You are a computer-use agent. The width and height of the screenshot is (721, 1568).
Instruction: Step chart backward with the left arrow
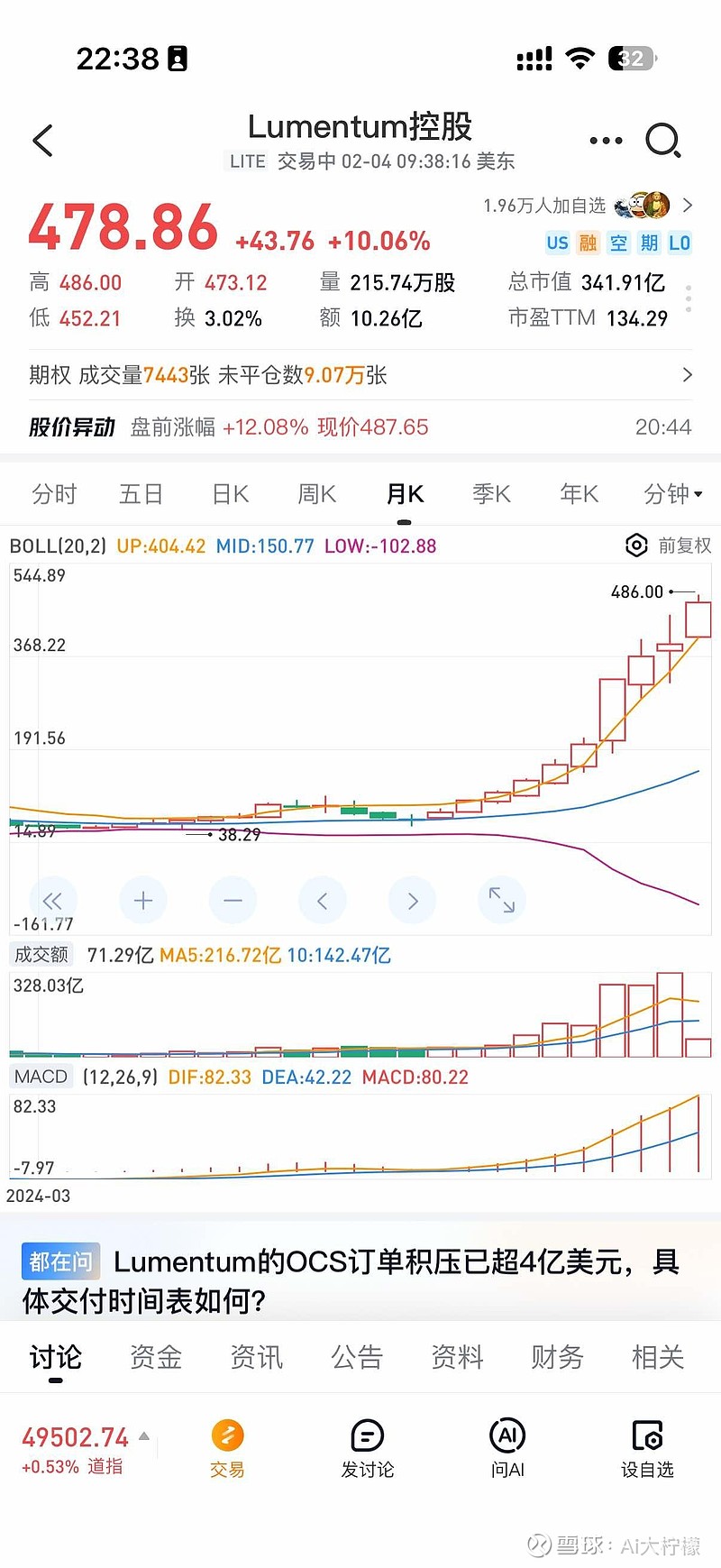pos(323,900)
